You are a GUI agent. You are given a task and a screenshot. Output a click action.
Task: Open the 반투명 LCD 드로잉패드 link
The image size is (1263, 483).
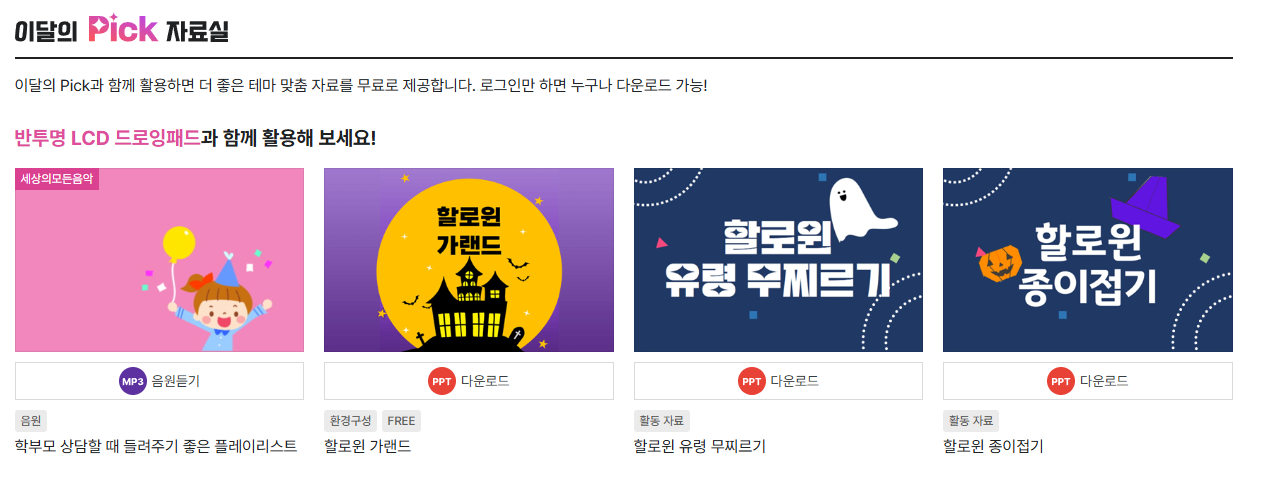point(107,137)
